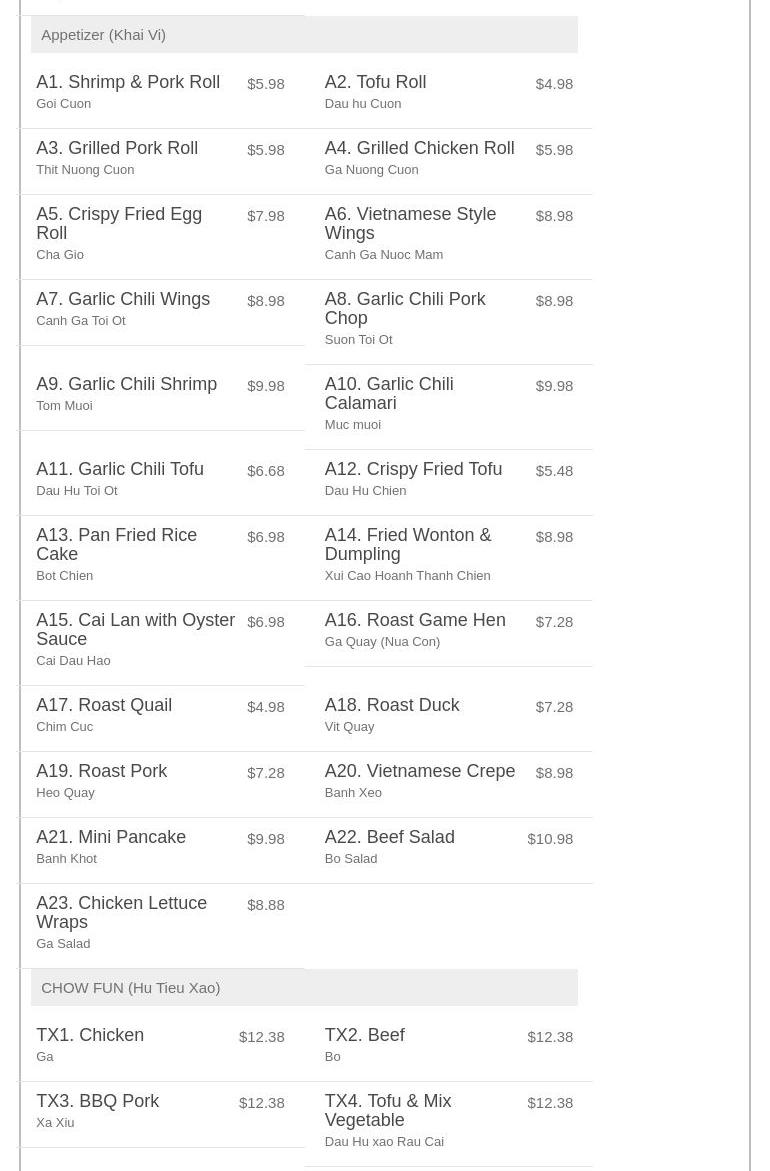
Task: Tap A7. Garlic Chili Wings
Action: [123, 300]
